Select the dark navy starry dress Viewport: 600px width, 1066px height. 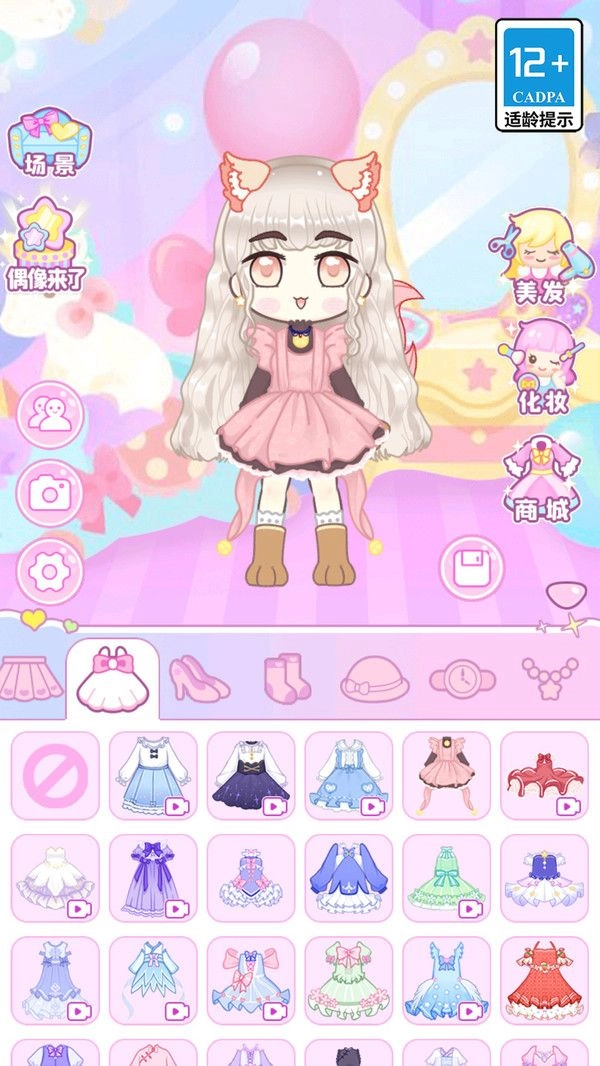point(251,775)
